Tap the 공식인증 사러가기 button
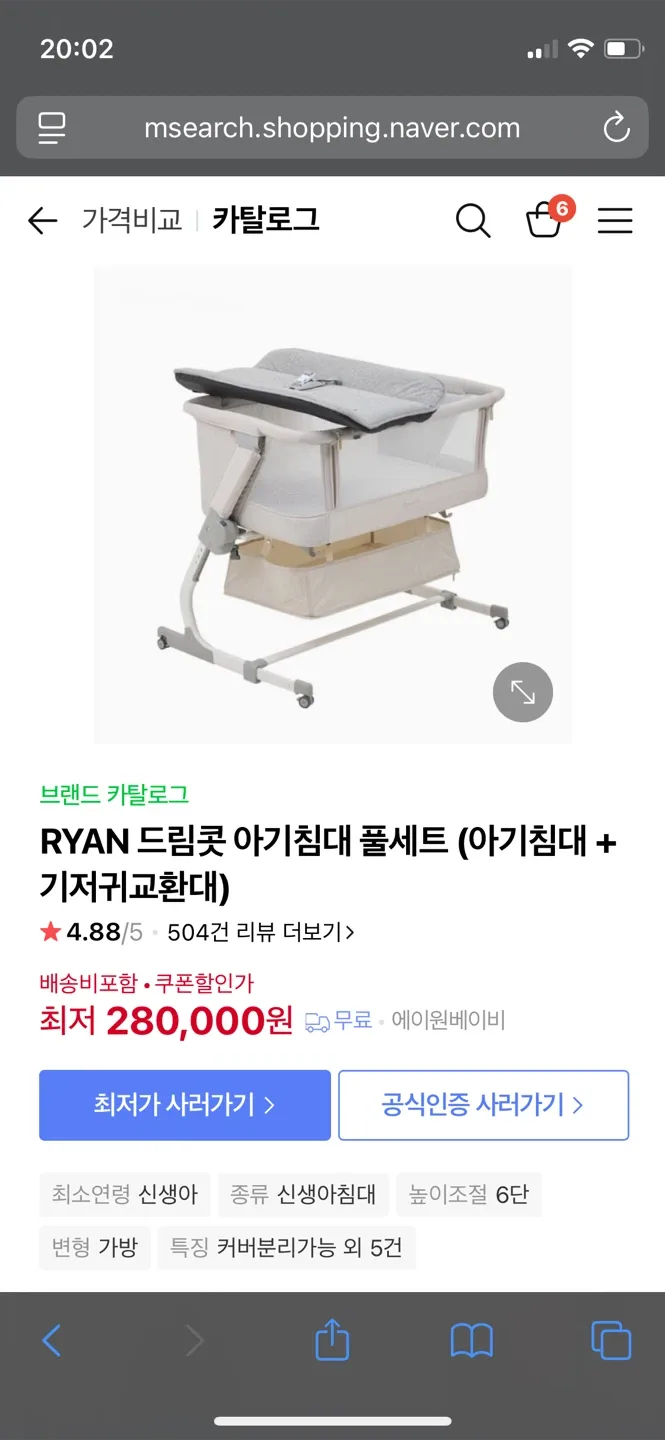The height and width of the screenshot is (1440, 665). 483,1105
